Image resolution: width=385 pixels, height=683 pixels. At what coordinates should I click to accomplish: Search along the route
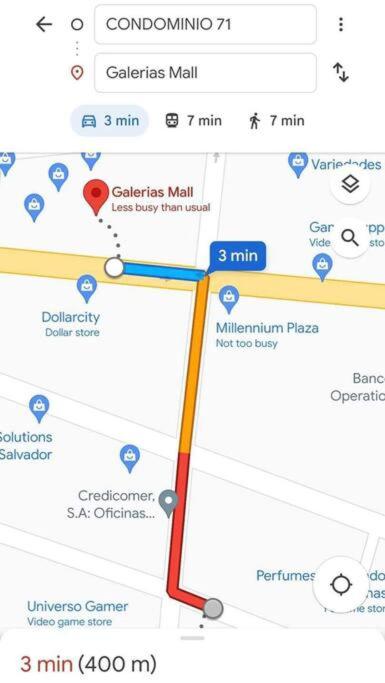(x=350, y=238)
